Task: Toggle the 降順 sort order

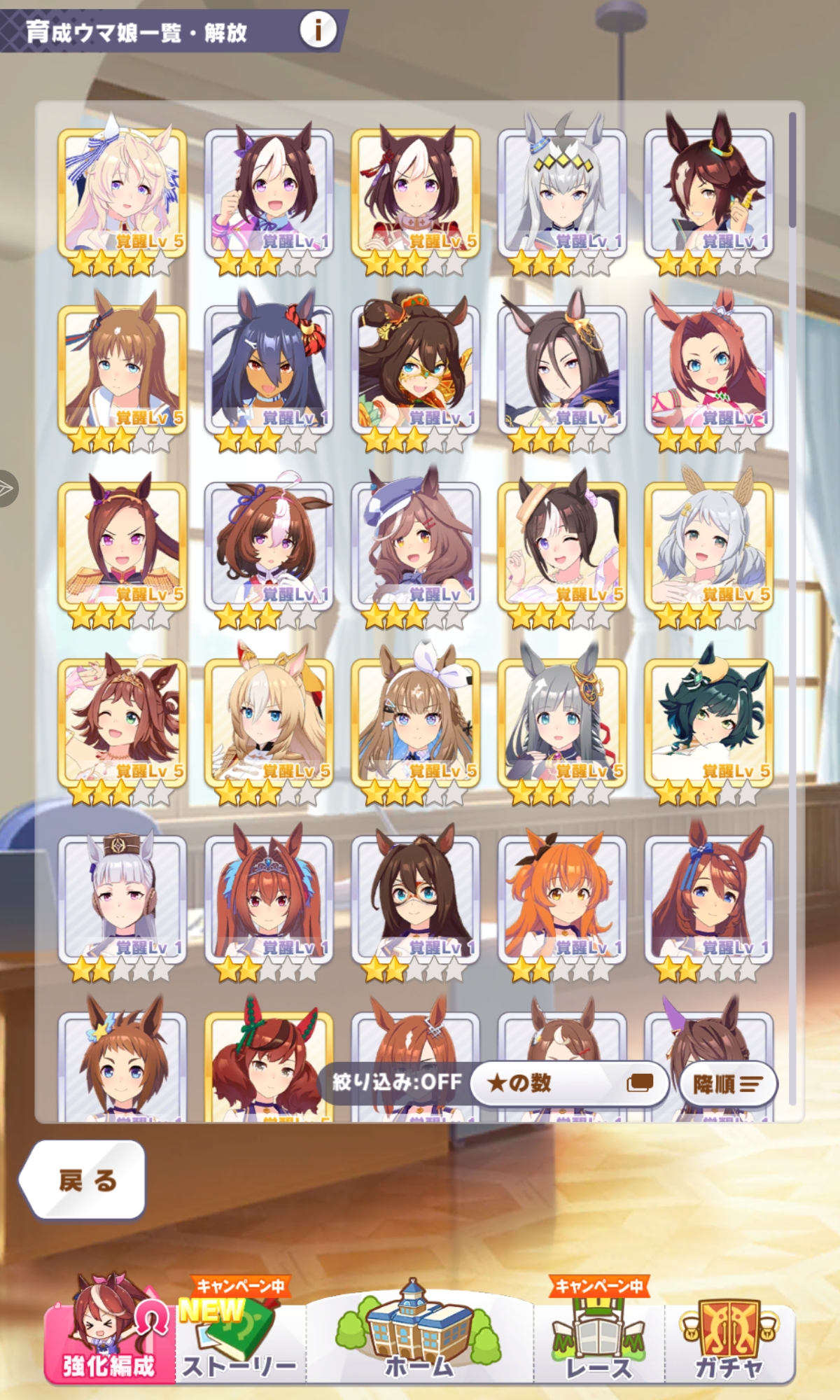Action: 727,1084
